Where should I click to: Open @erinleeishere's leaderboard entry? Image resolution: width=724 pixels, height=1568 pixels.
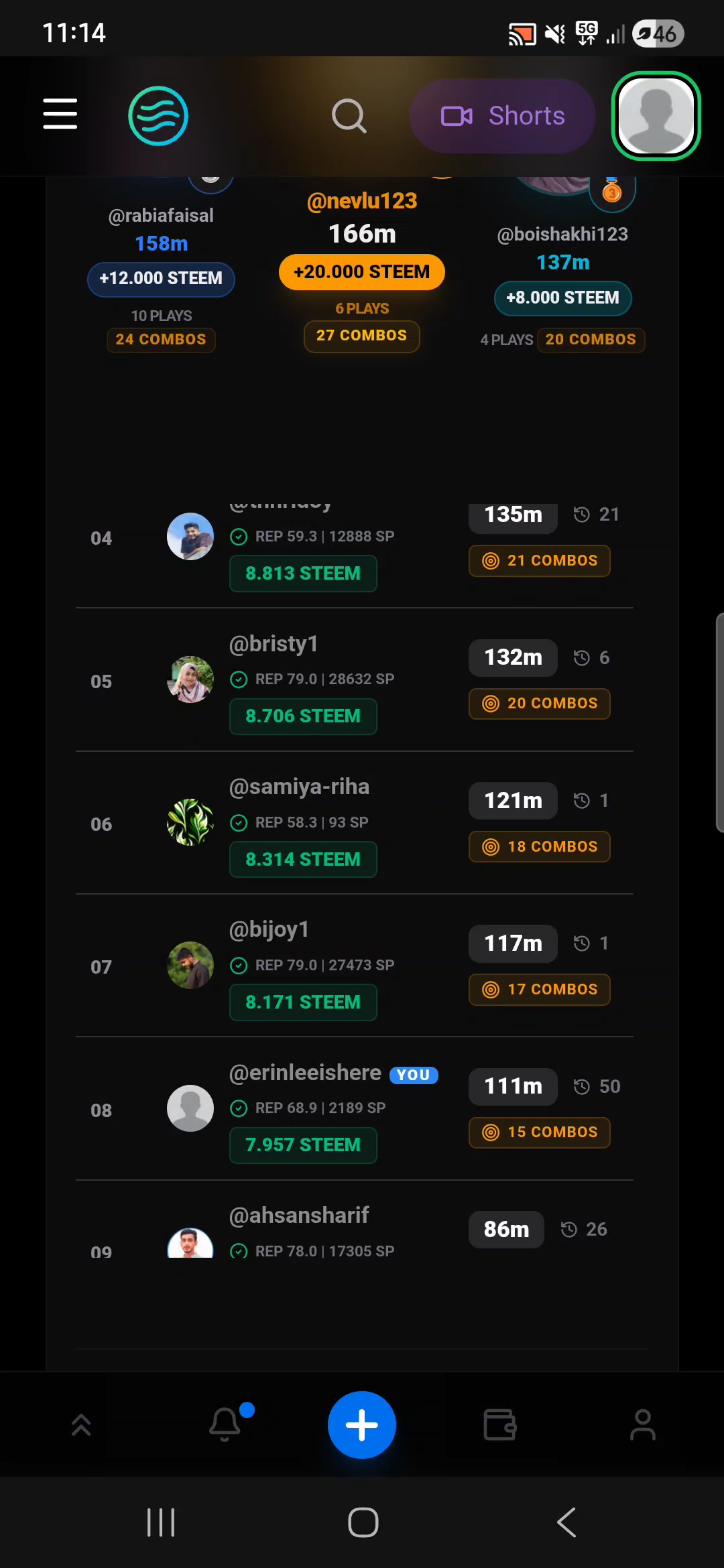point(305,1073)
